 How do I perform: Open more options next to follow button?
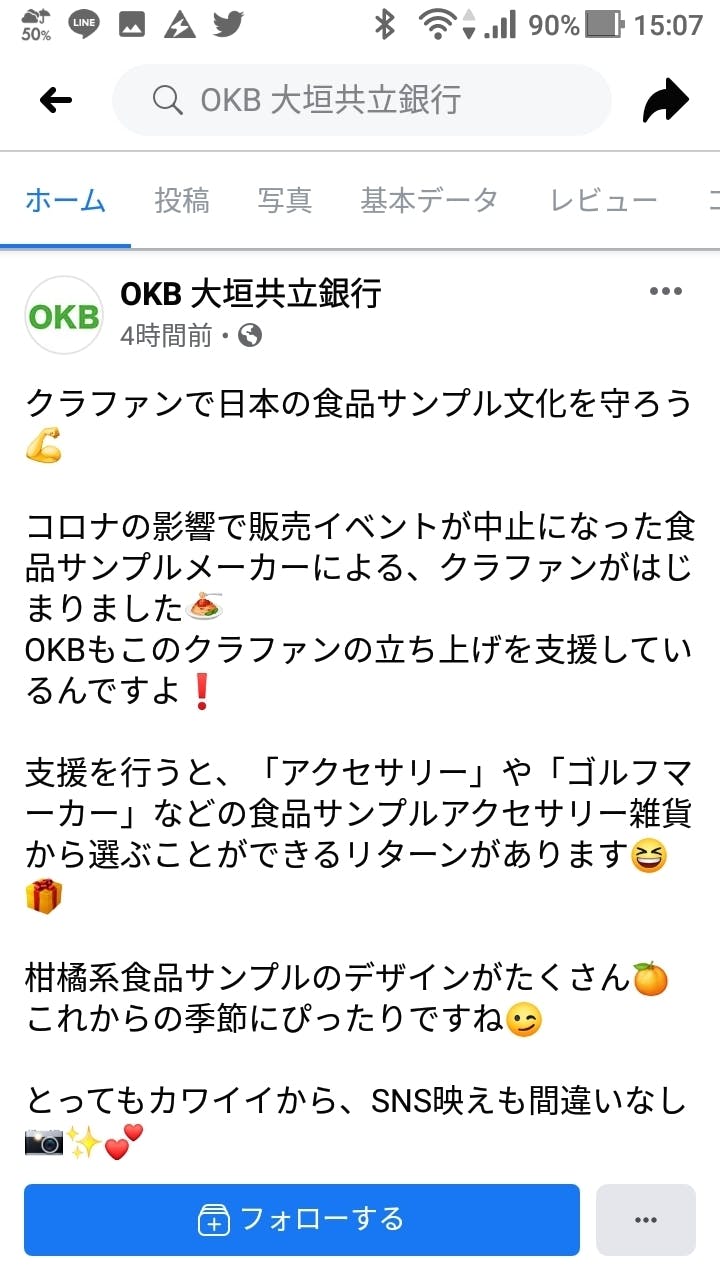[x=645, y=1219]
